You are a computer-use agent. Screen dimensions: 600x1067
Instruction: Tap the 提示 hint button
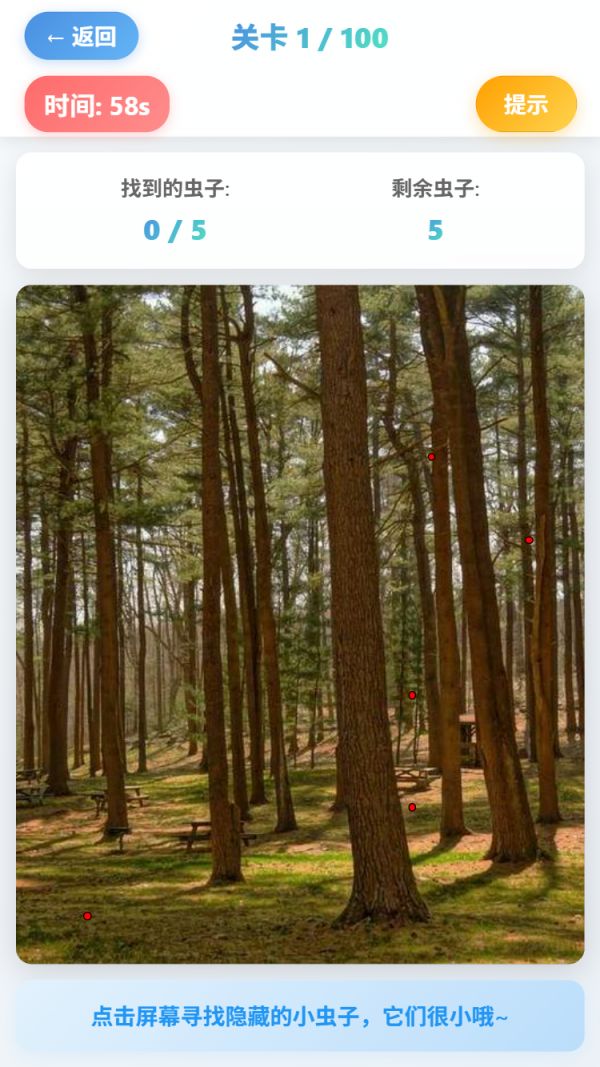coord(526,104)
